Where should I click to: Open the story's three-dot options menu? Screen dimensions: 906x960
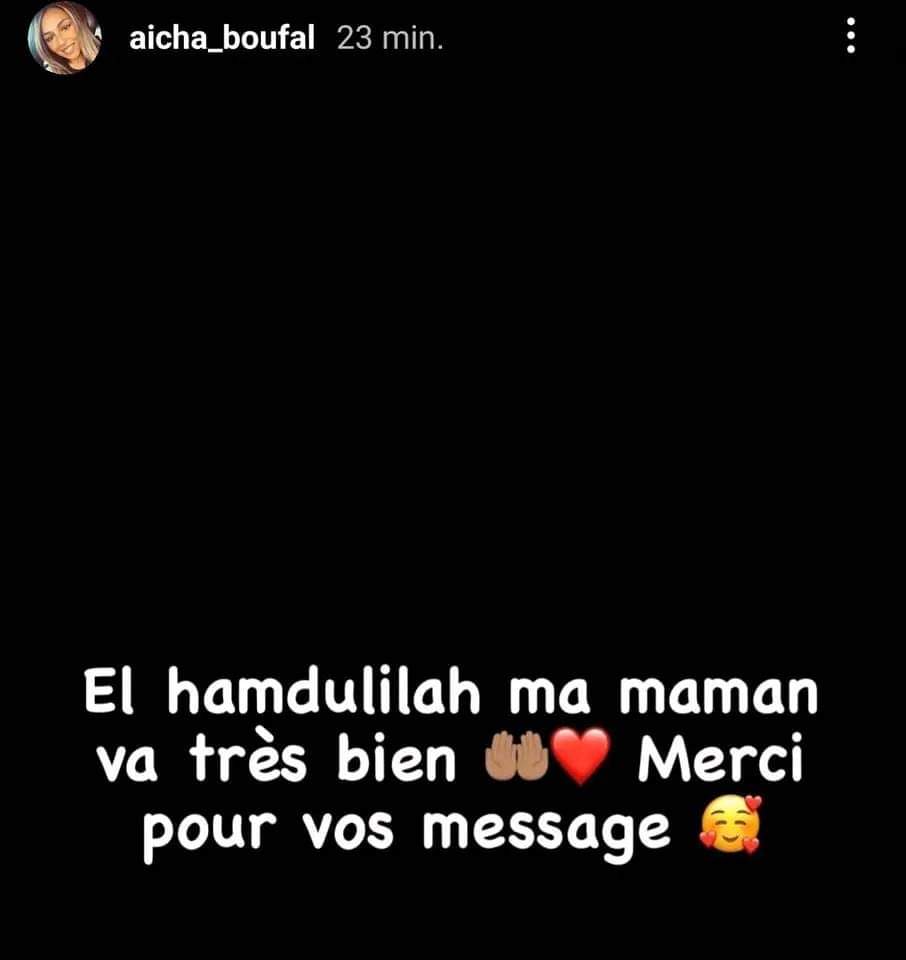[x=851, y=38]
